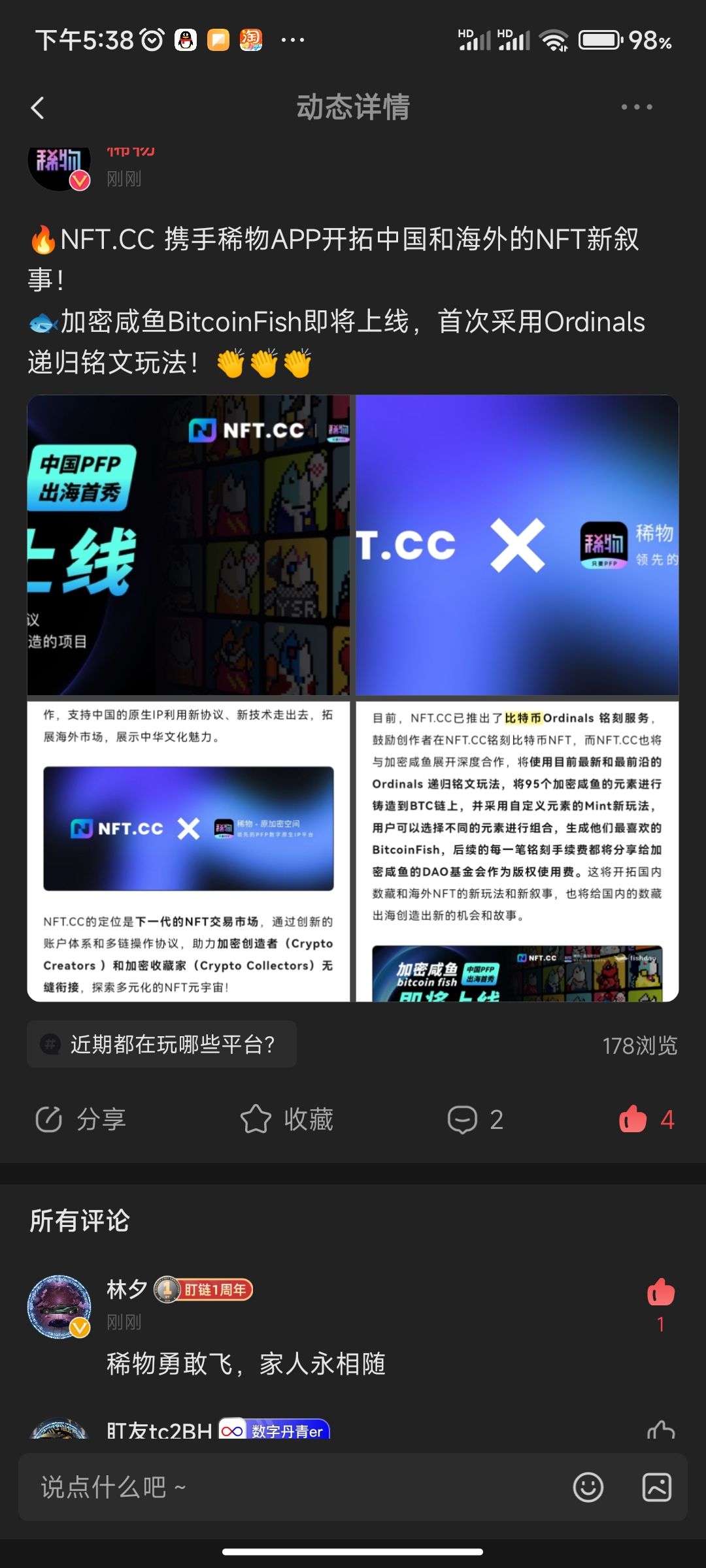The height and width of the screenshot is (1568, 706).
Task: Tap the 说点什么吧 comment field
Action: click(x=288, y=1488)
